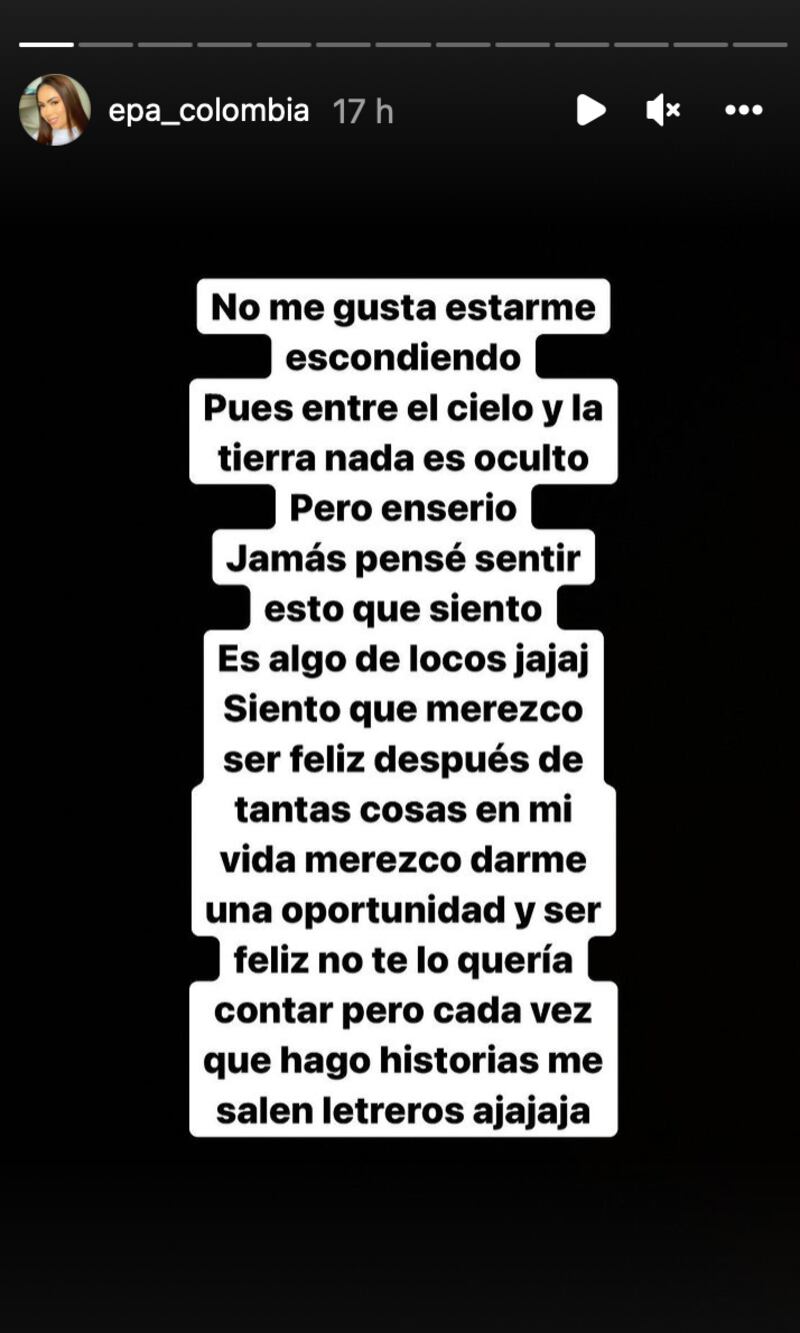Image resolution: width=800 pixels, height=1333 pixels.
Task: Unmute the story sound
Action: tap(663, 110)
